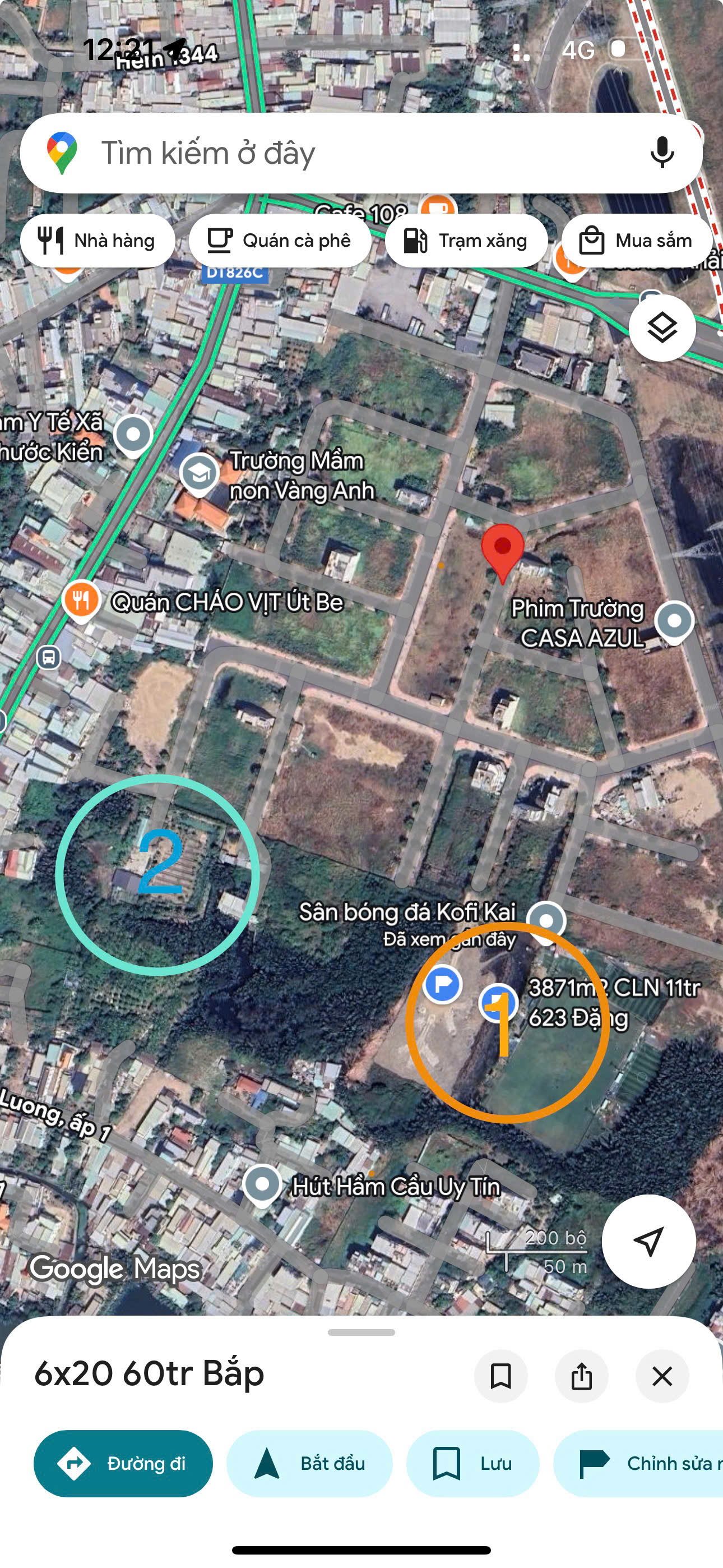
Task: Close the '6x20 60tr Bắp' place card
Action: [x=661, y=1376]
